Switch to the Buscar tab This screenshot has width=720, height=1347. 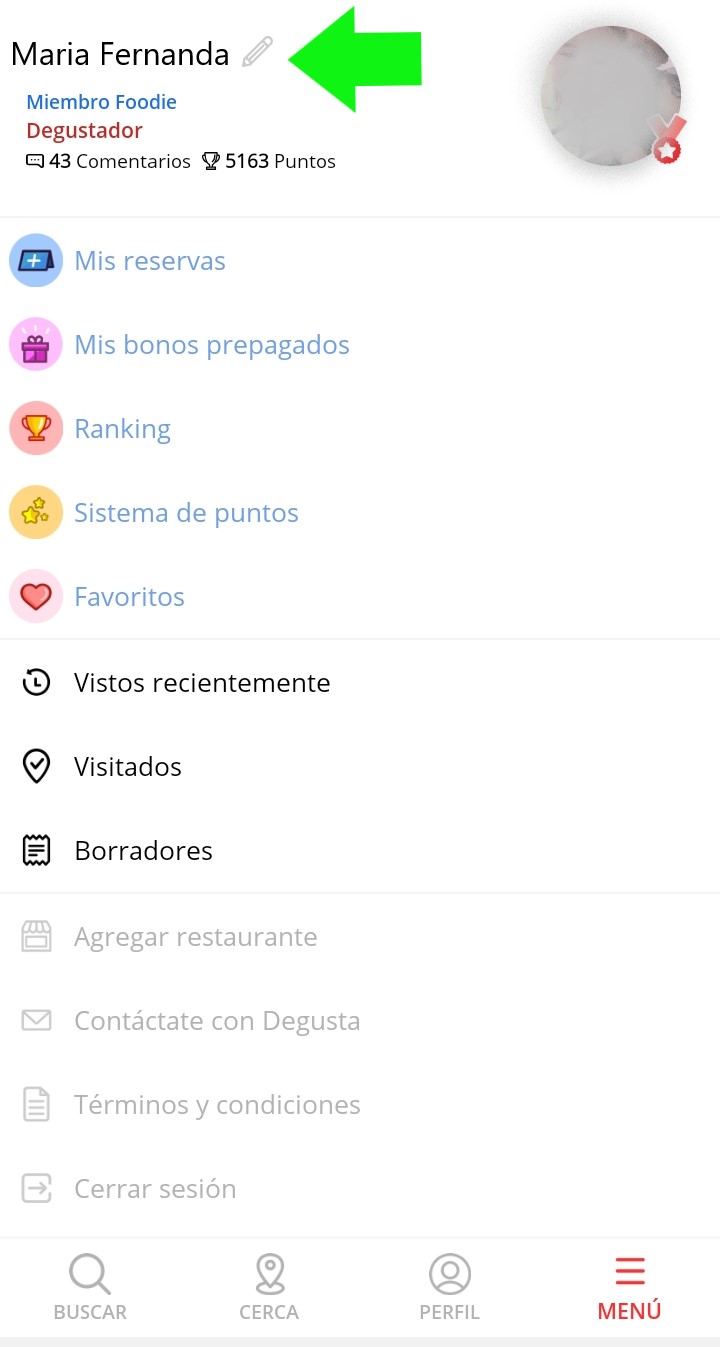click(x=90, y=1288)
